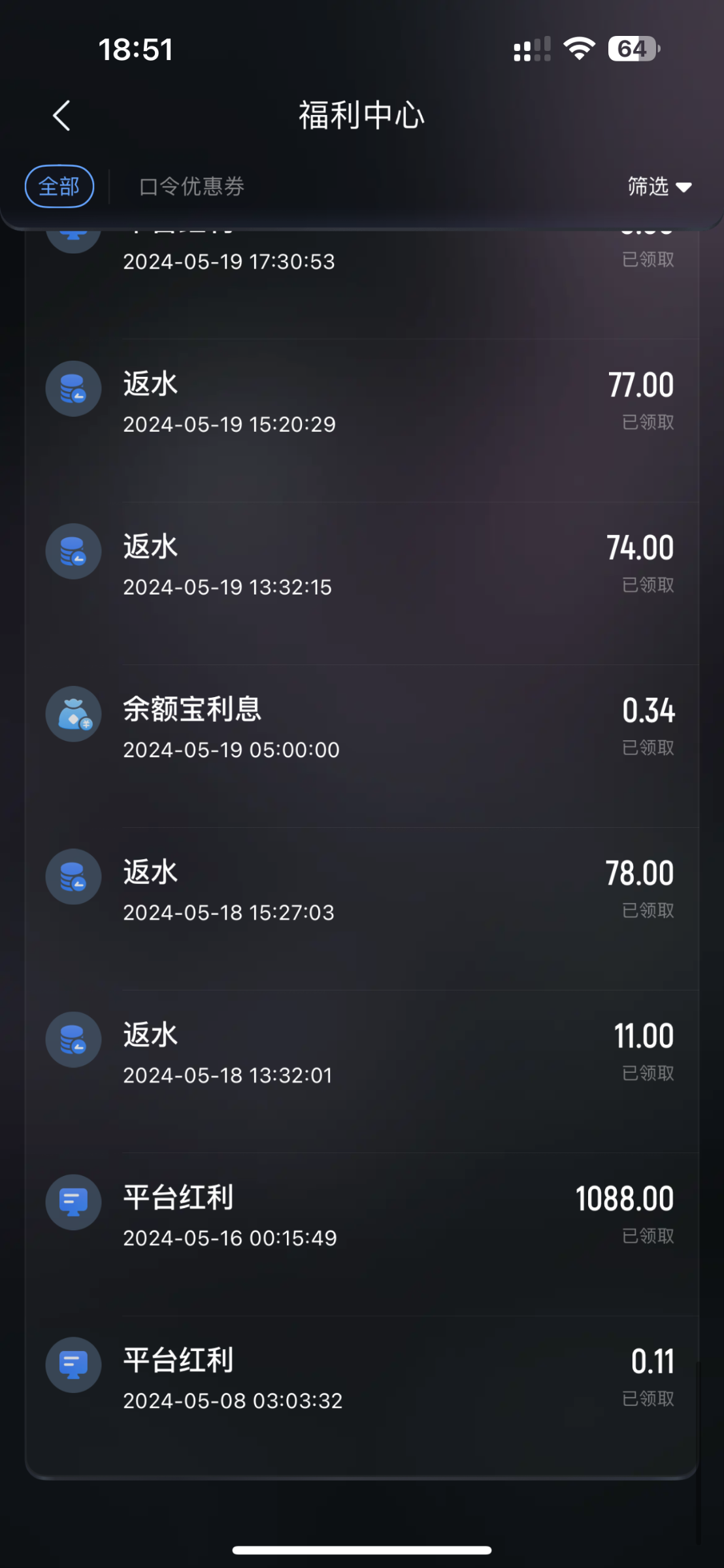The width and height of the screenshot is (724, 1568).
Task: Go back from 福利中心 page
Action: (x=61, y=116)
